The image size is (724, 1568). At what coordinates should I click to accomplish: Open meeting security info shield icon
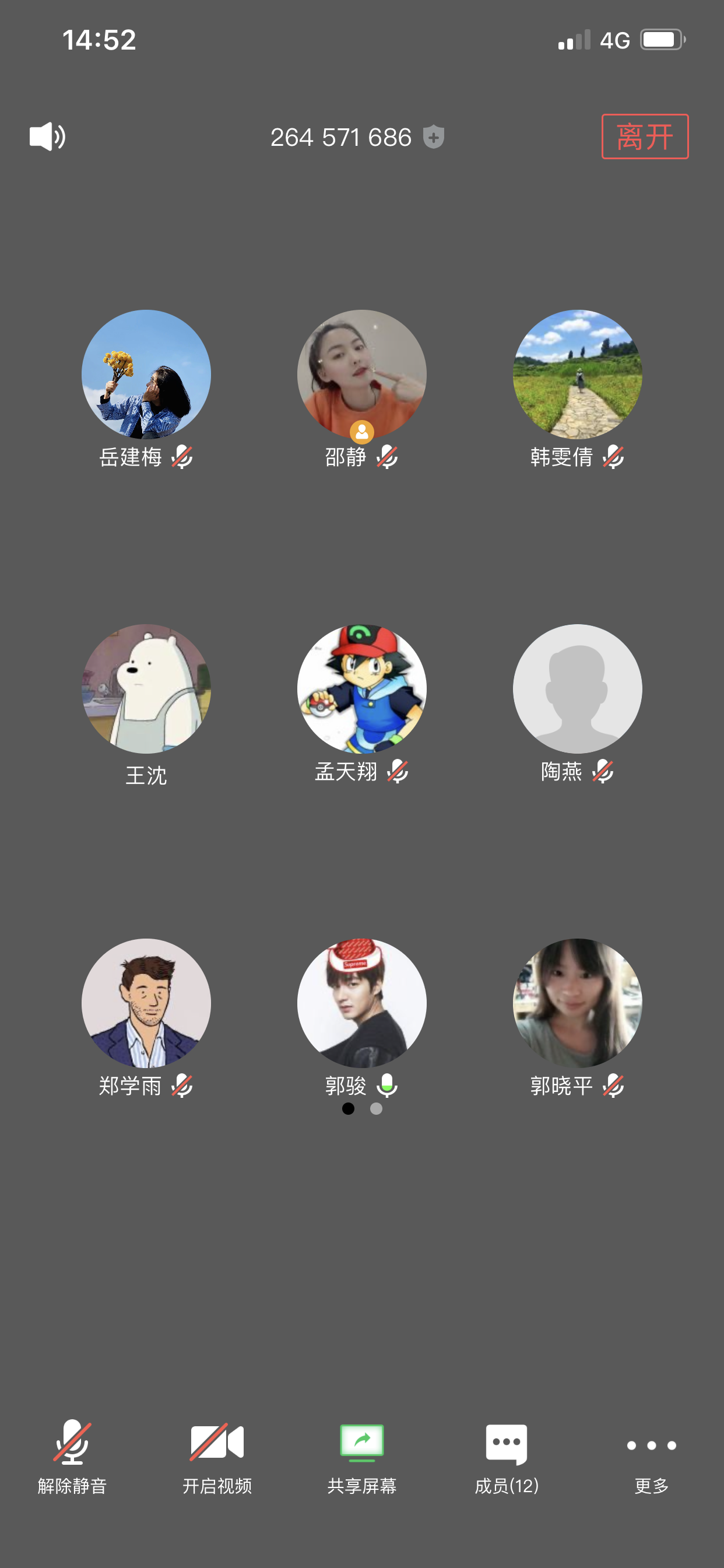(x=433, y=136)
